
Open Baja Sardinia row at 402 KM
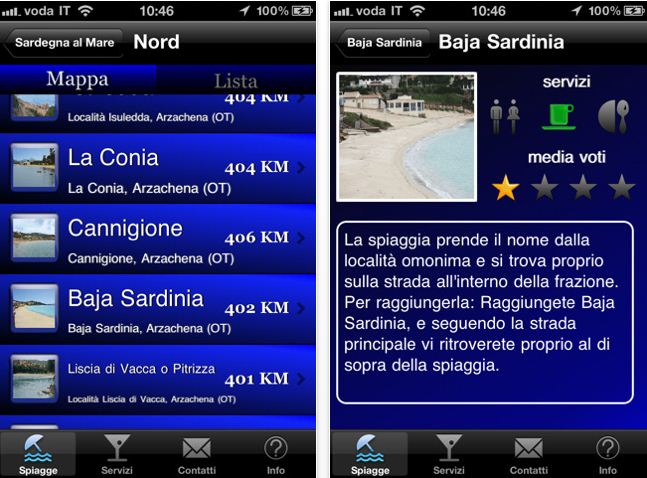pyautogui.click(x=158, y=308)
